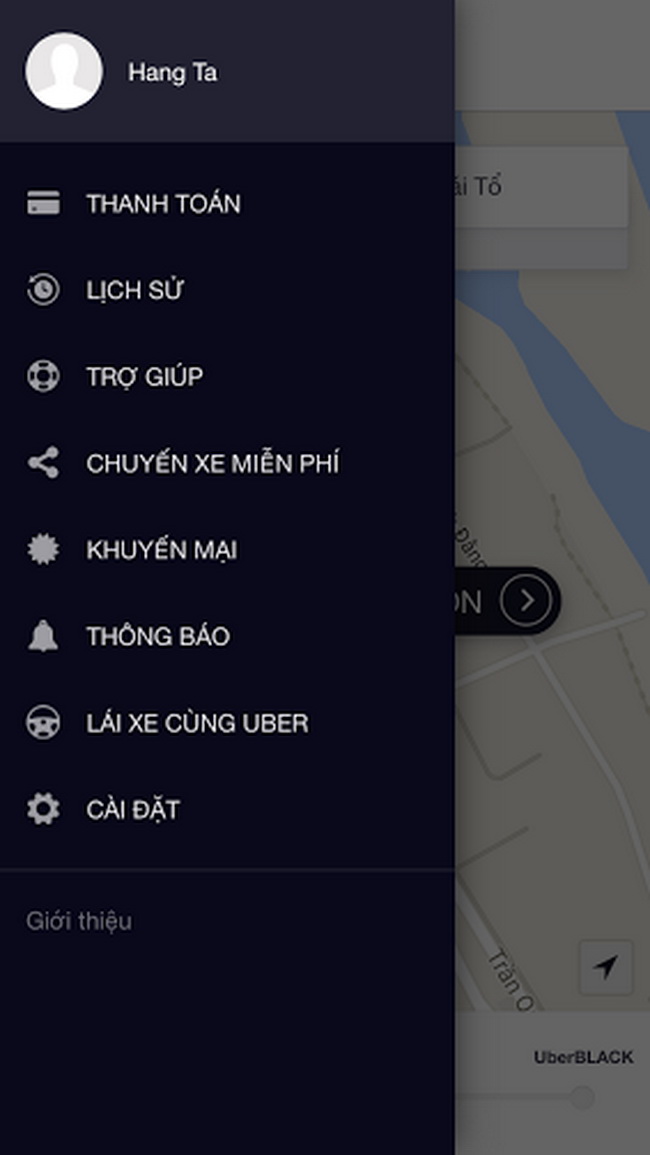Image resolution: width=650 pixels, height=1155 pixels.
Task: Open Trợ Giúp help section
Action: click(144, 377)
